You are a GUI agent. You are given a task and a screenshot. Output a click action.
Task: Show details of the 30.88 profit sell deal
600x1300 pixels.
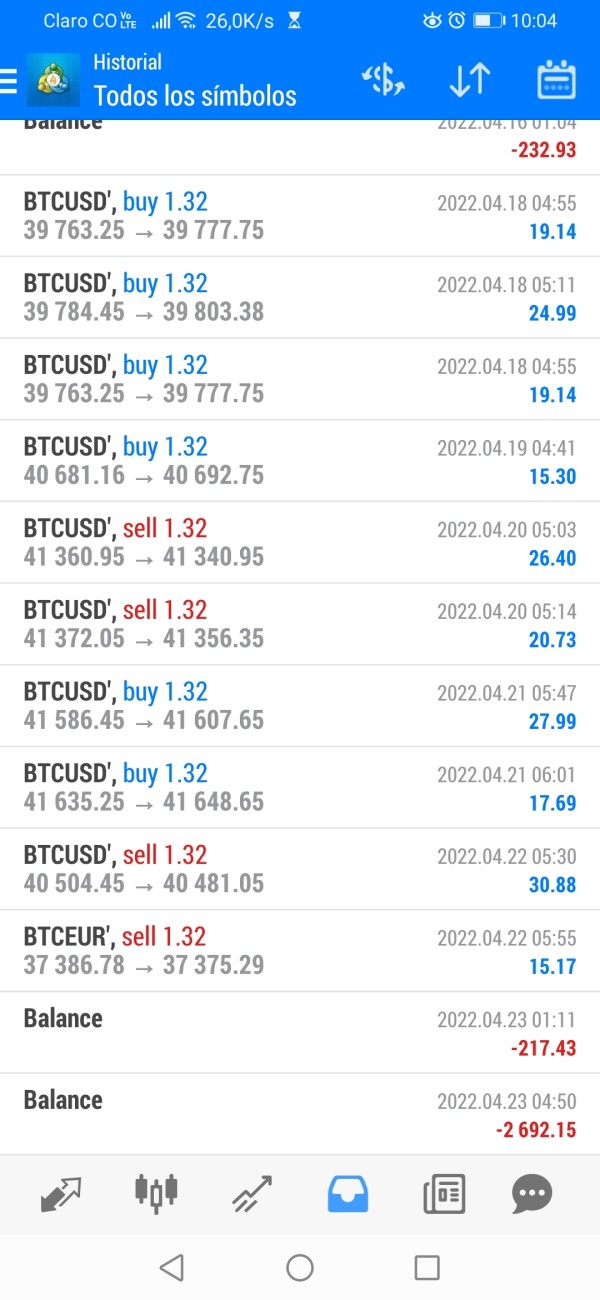(x=300, y=869)
